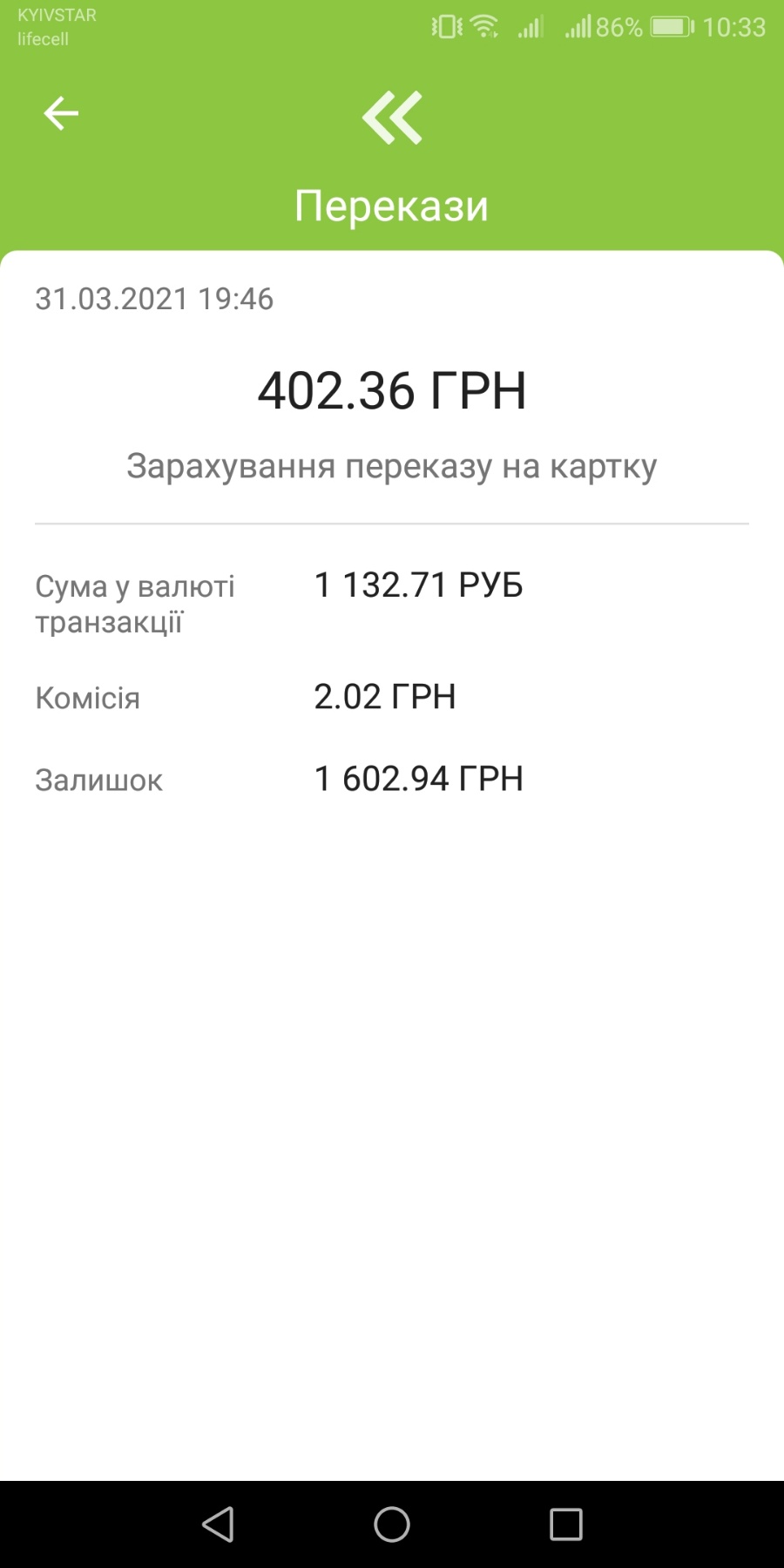This screenshot has height=1568, width=784.
Task: Open the recent apps overview
Action: 566,1524
